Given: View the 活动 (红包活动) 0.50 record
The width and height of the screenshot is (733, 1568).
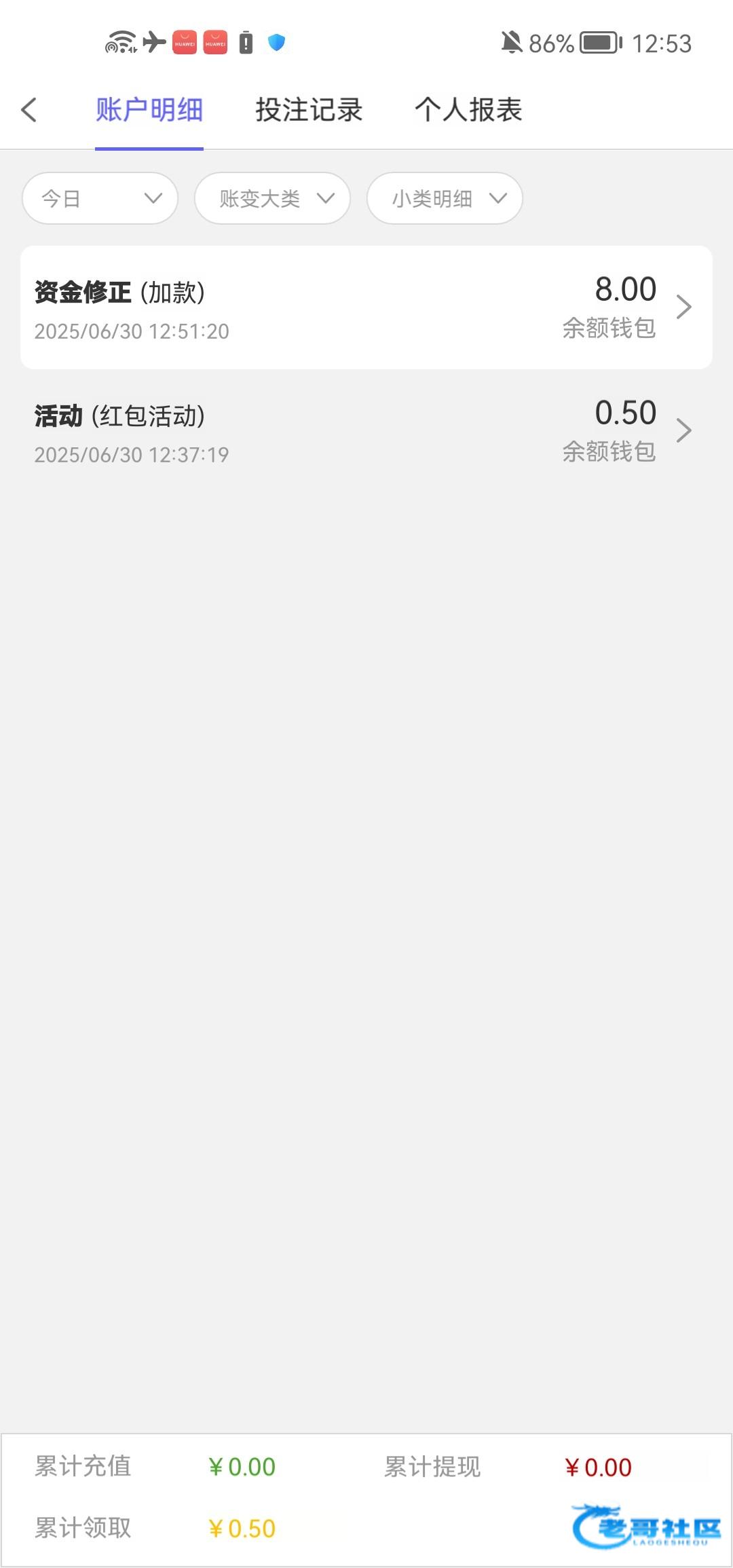Looking at the screenshot, I should pyautogui.click(x=366, y=431).
